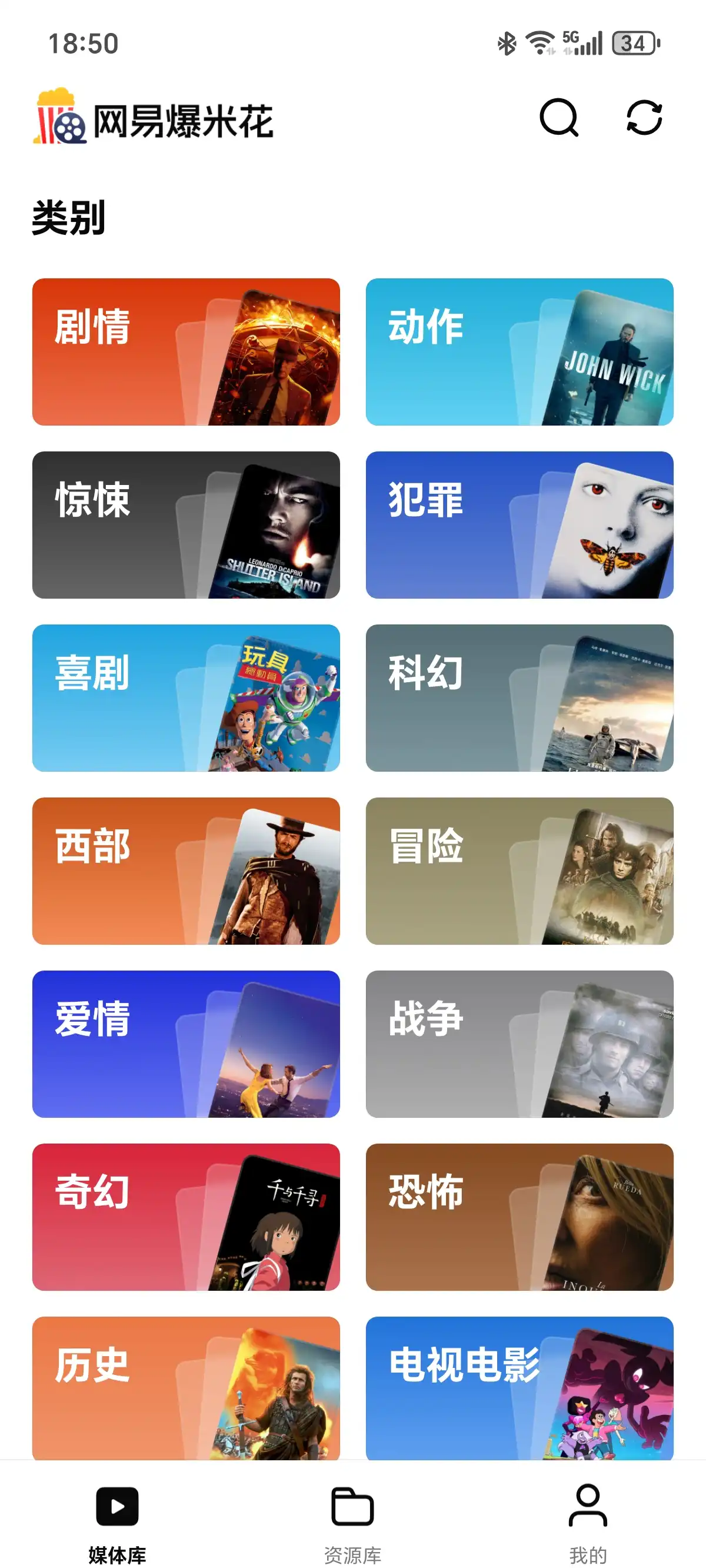Open the 喜剧 category card
Viewport: 706px width, 1568px height.
click(x=186, y=697)
